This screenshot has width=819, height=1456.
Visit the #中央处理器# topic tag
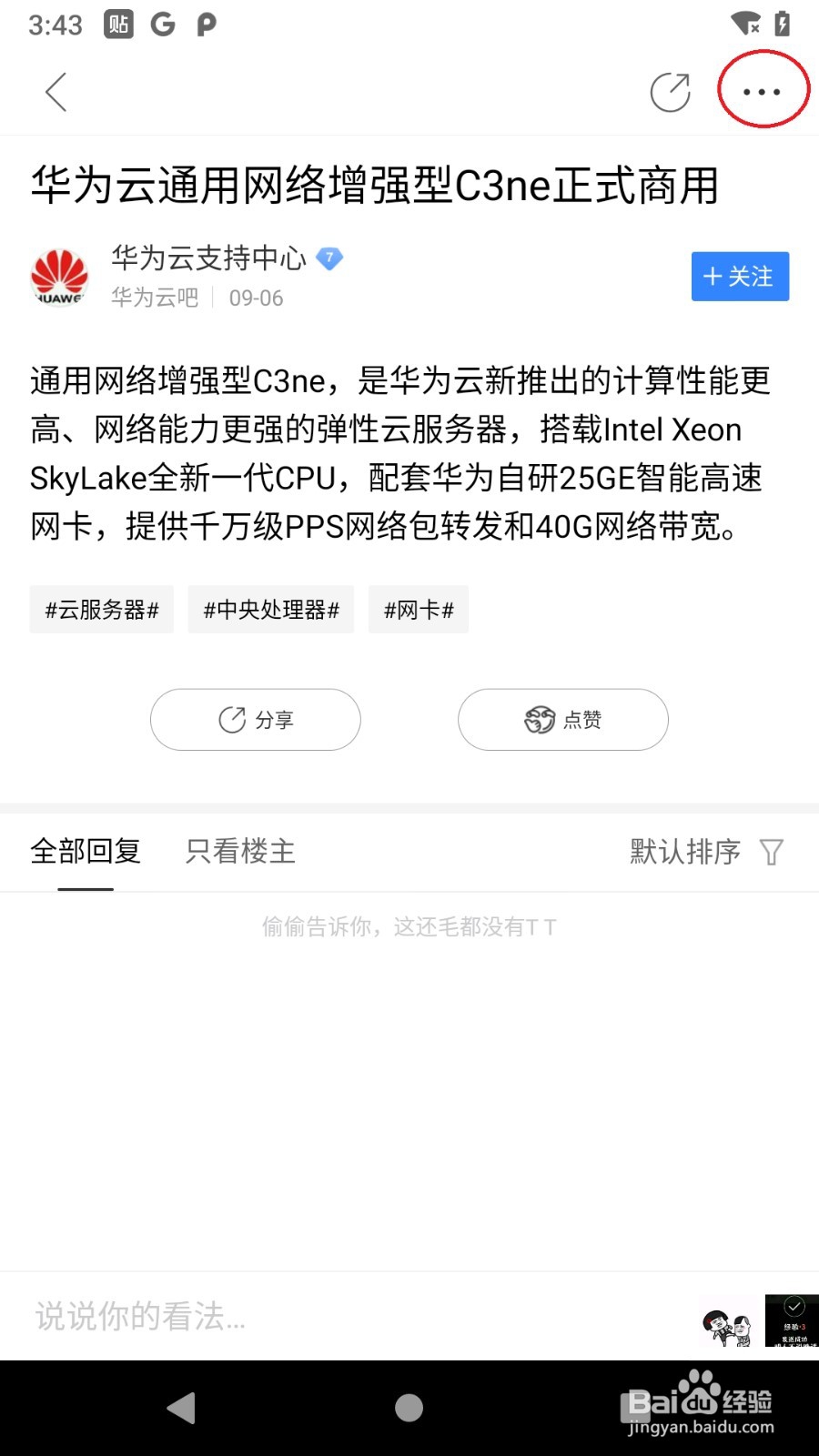click(x=270, y=610)
